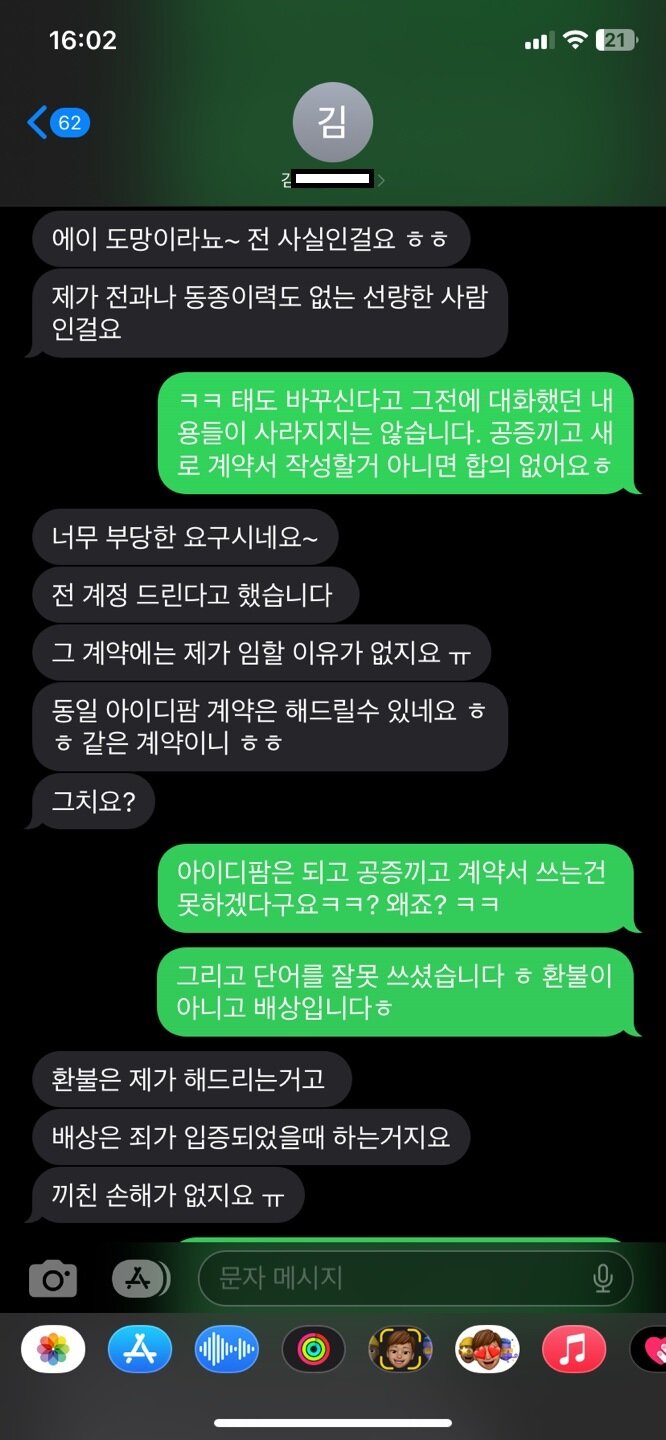Screen dimensions: 666x1440
Task: Open the Music app in the drawer
Action: pos(574,1350)
